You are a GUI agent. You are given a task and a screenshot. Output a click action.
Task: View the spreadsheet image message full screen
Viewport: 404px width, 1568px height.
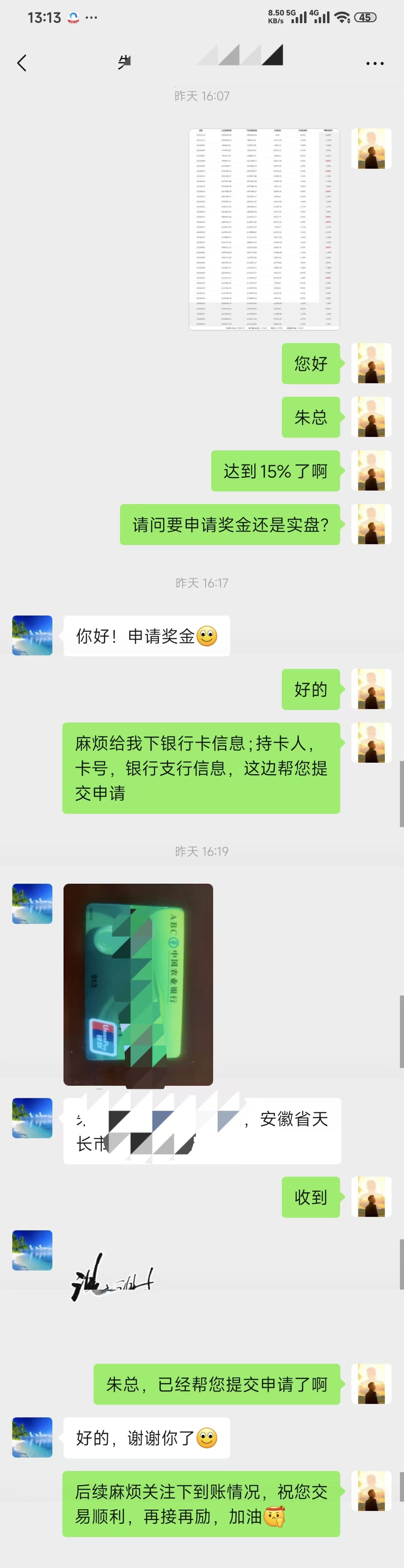[x=264, y=229]
